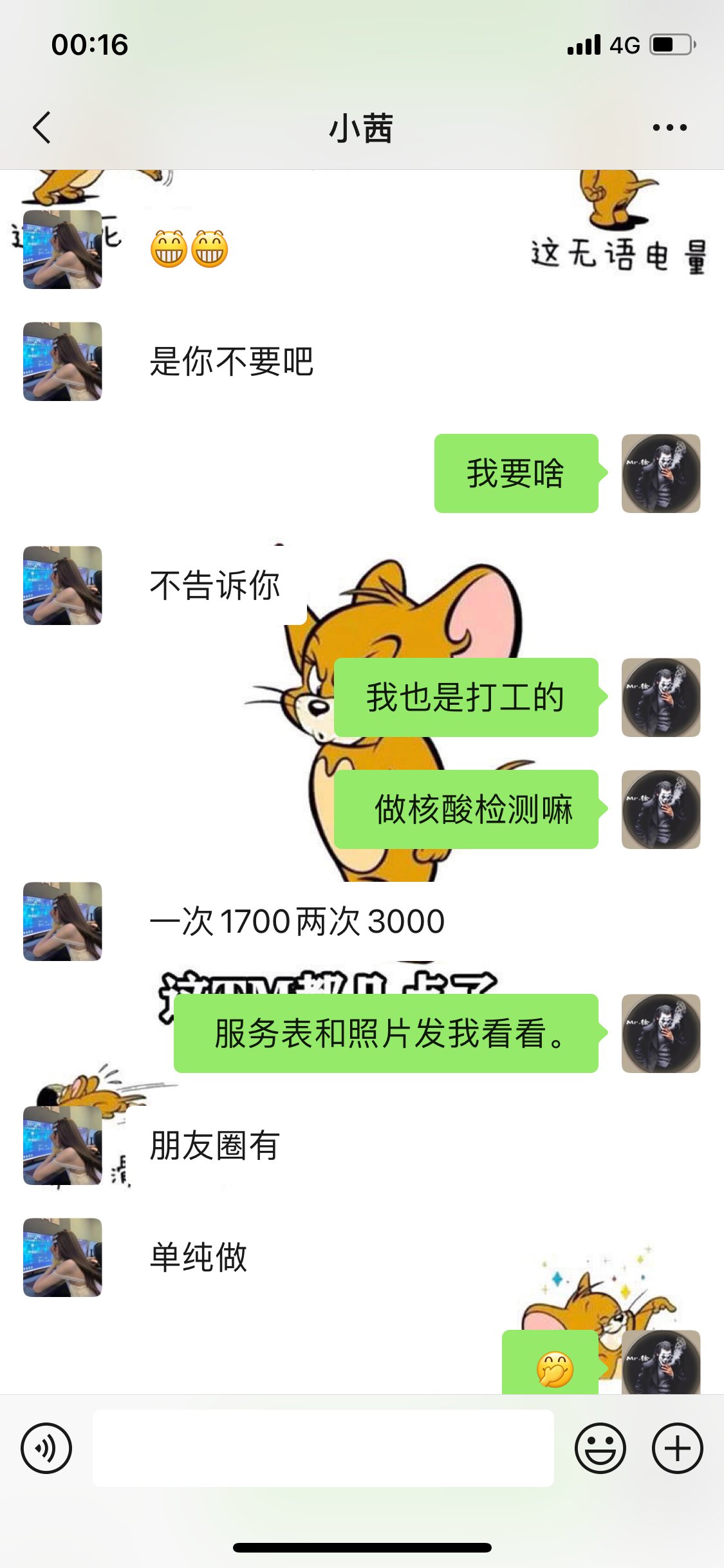724x1568 pixels.
Task: Tap the chat title 小茜
Action: coord(362,127)
